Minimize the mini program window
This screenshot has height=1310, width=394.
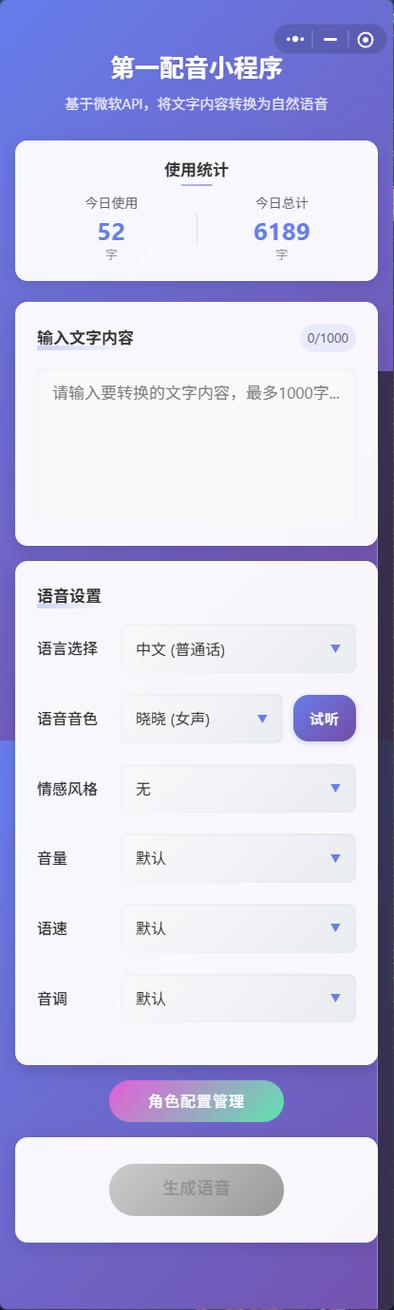coord(330,39)
